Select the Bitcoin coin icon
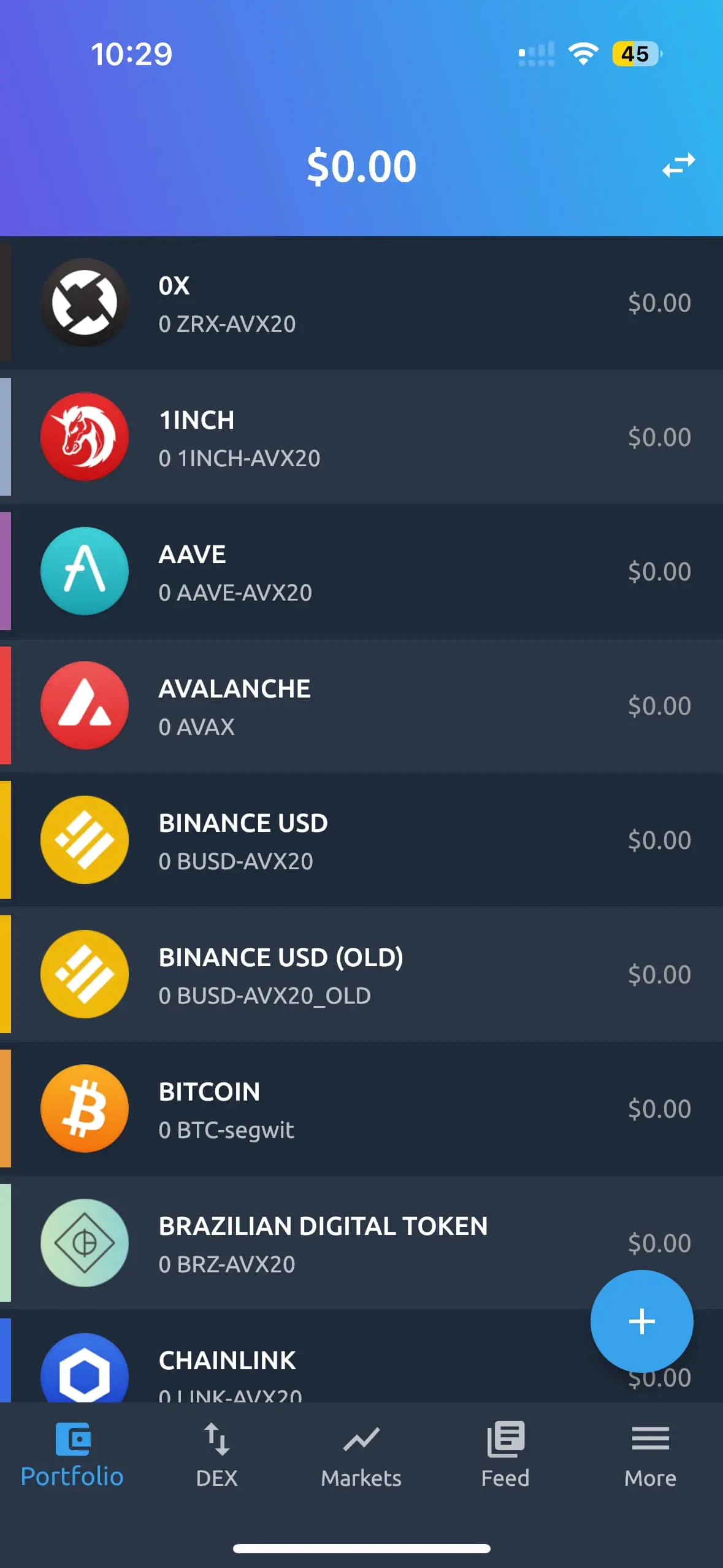Image resolution: width=723 pixels, height=1568 pixels. pyautogui.click(x=85, y=1108)
